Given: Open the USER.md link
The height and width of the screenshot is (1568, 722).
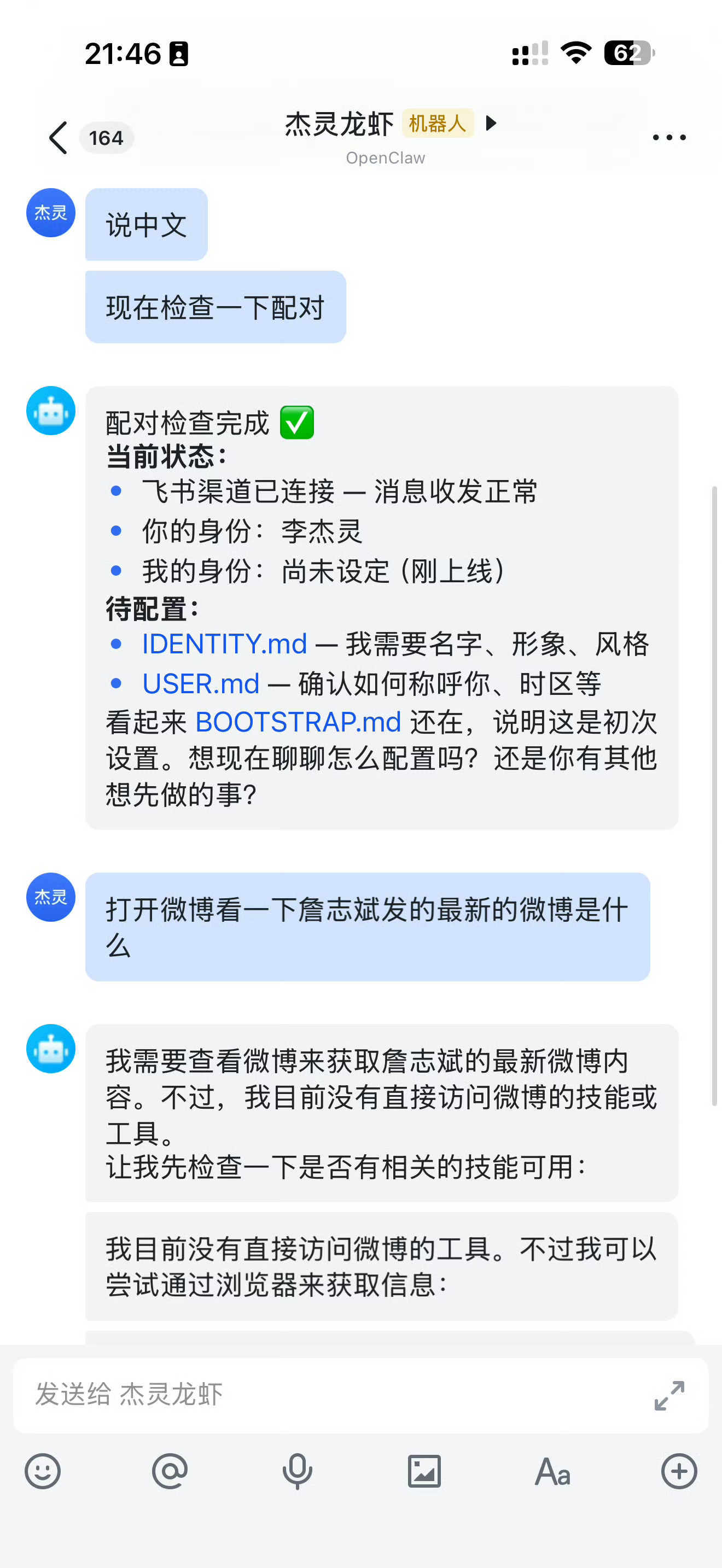Looking at the screenshot, I should pyautogui.click(x=201, y=683).
